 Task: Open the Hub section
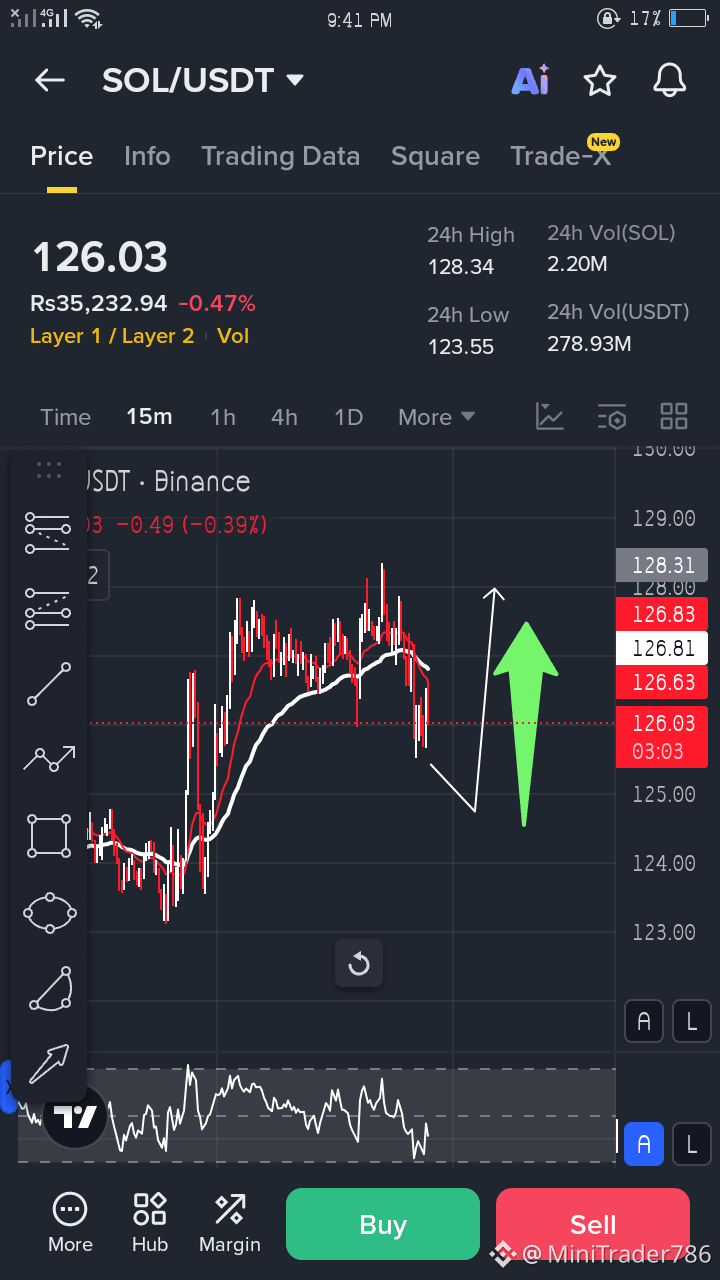point(149,1222)
